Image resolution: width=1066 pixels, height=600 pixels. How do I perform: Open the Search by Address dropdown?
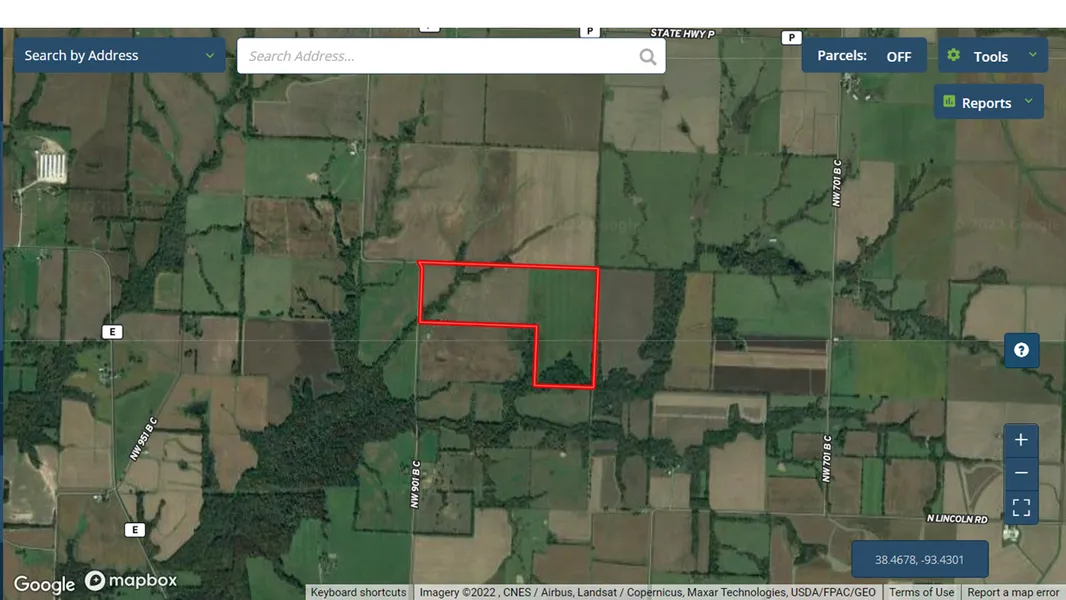click(119, 56)
